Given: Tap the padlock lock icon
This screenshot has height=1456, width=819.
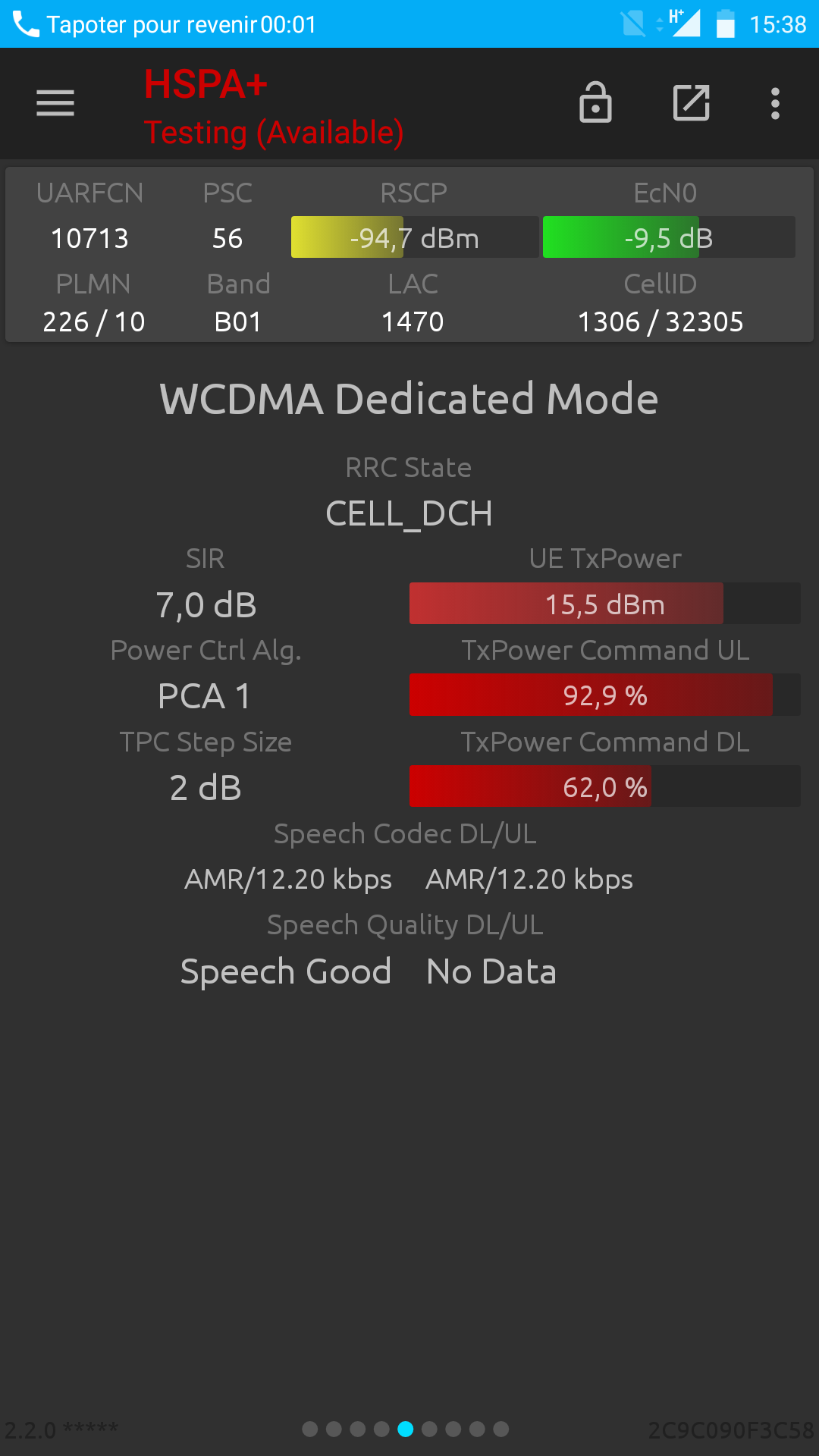Looking at the screenshot, I should (x=595, y=102).
